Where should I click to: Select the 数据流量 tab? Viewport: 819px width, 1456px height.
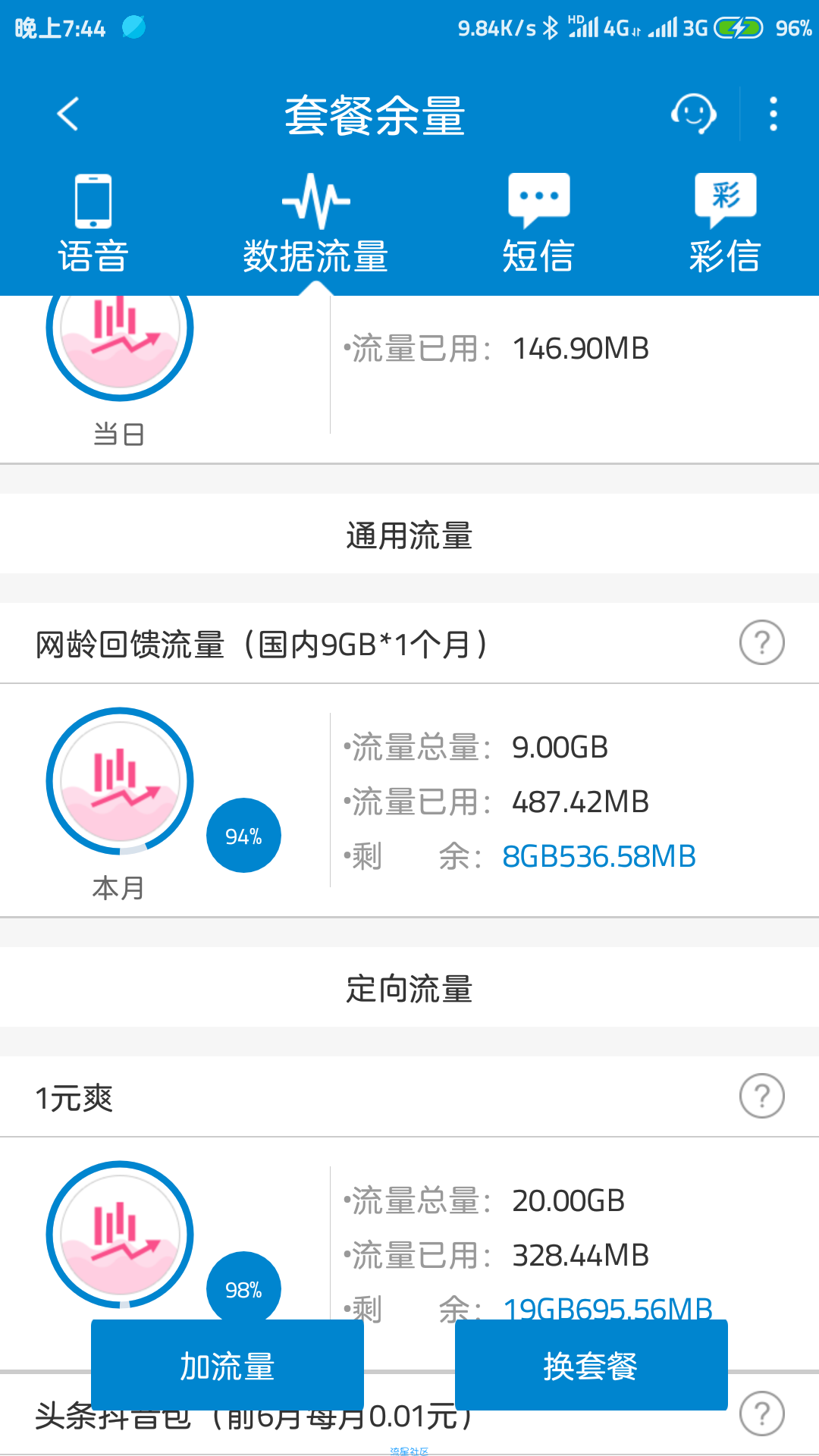(x=315, y=224)
